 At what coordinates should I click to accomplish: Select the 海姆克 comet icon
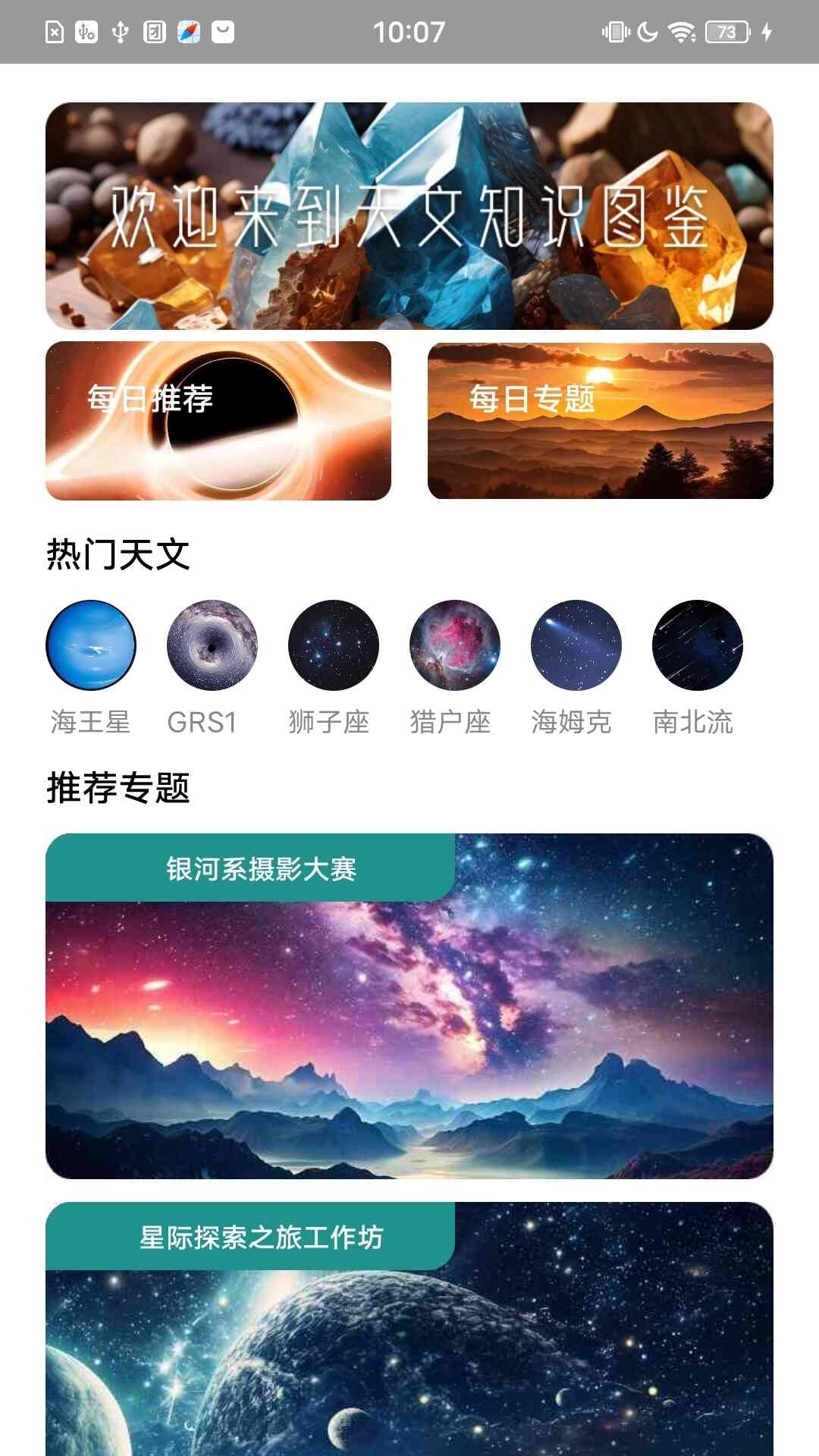574,645
